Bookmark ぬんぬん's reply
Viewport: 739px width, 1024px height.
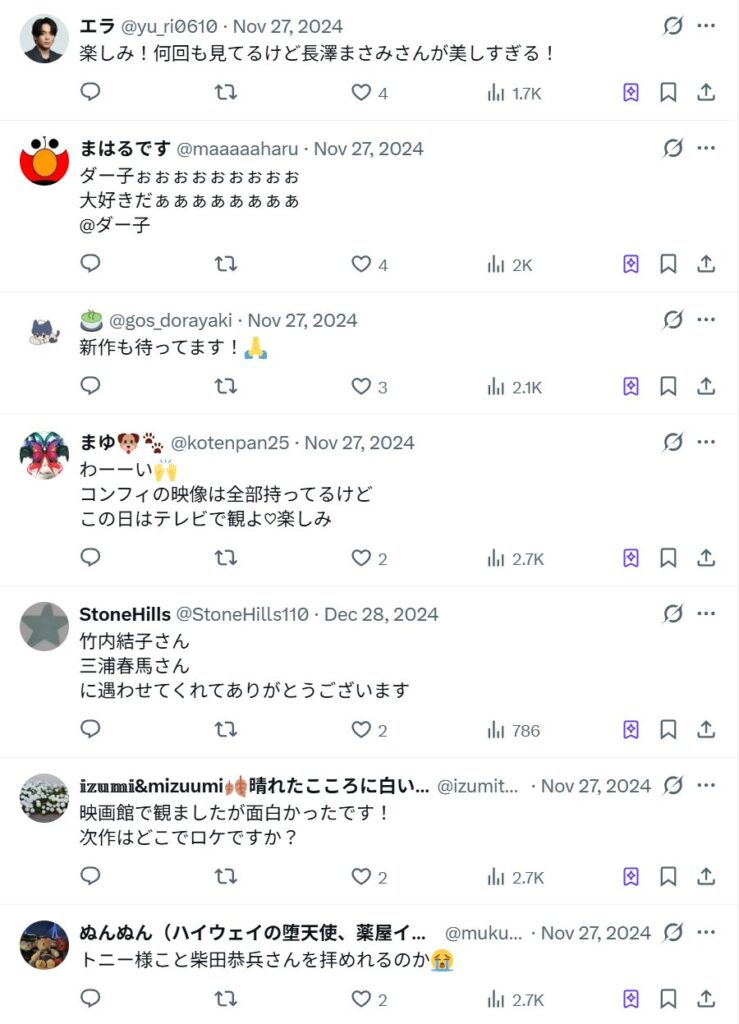pyautogui.click(x=668, y=998)
